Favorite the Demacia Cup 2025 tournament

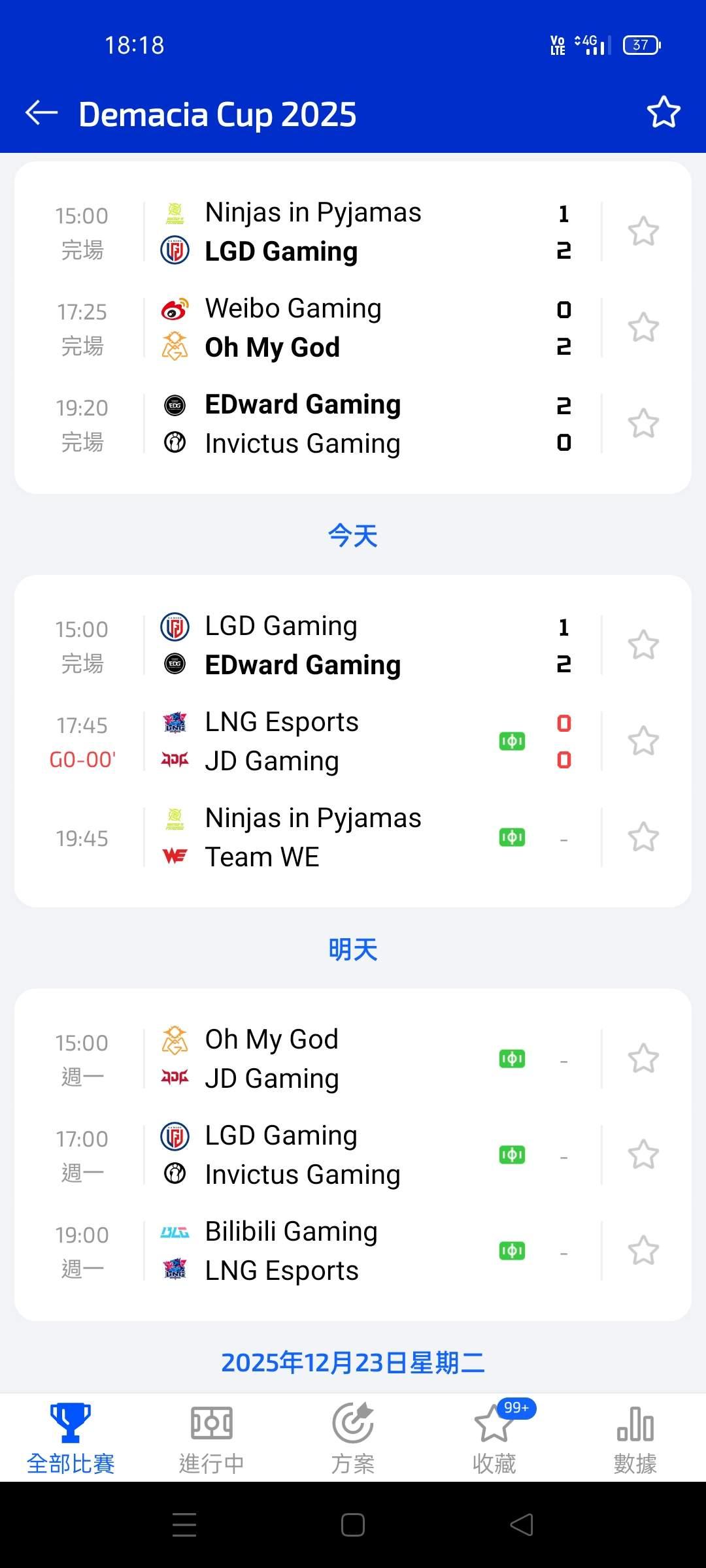click(x=663, y=112)
